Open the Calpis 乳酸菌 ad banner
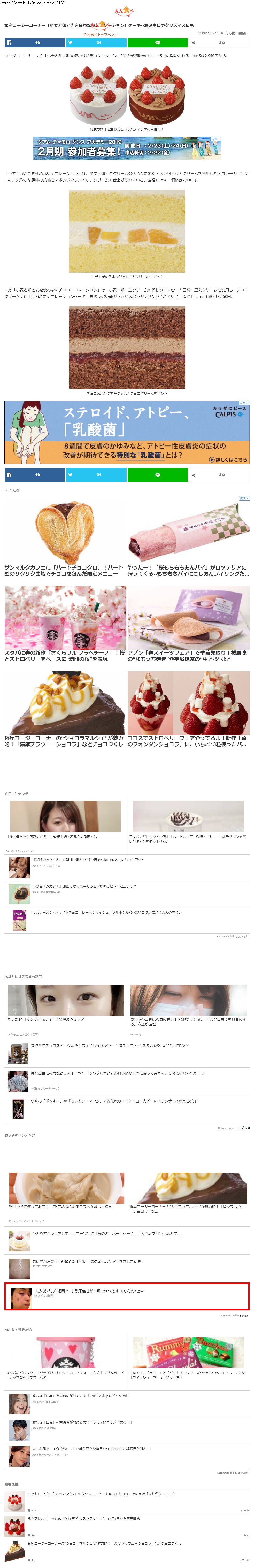The height and width of the screenshot is (1568, 254). point(127,432)
